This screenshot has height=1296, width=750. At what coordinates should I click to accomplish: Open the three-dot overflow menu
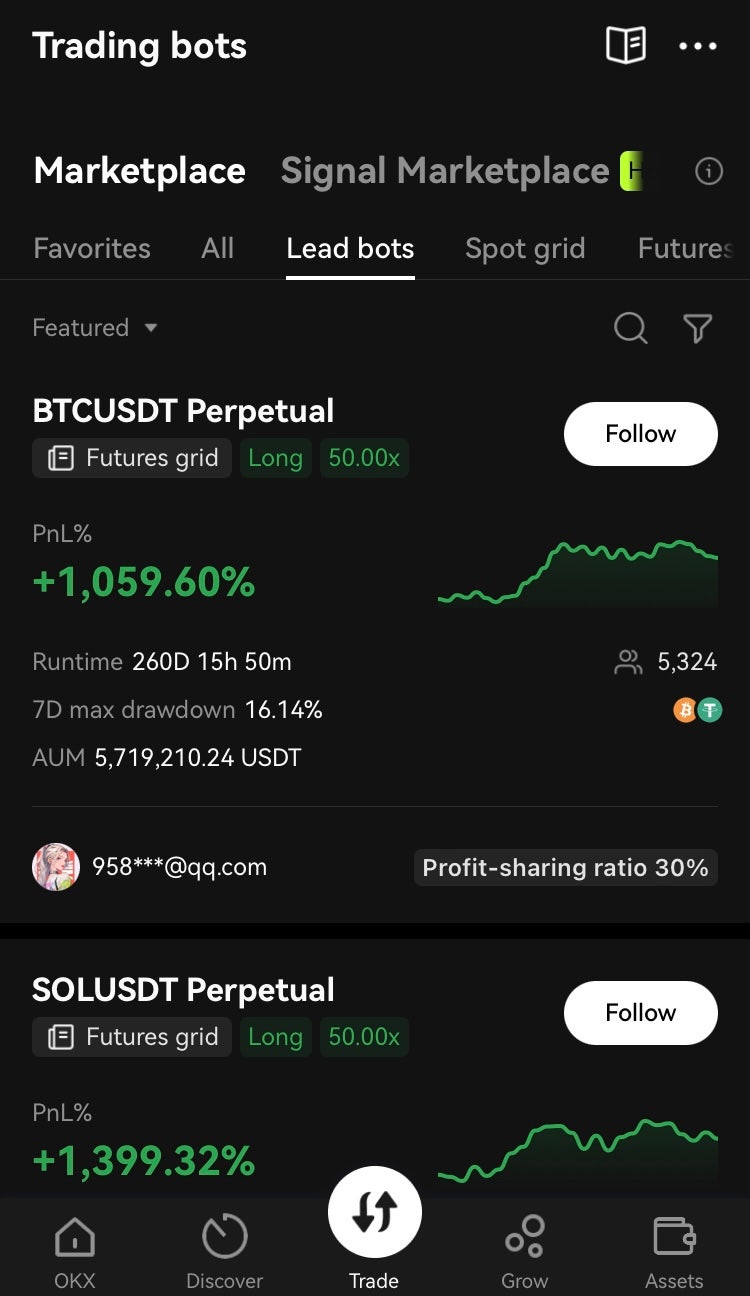tap(698, 46)
